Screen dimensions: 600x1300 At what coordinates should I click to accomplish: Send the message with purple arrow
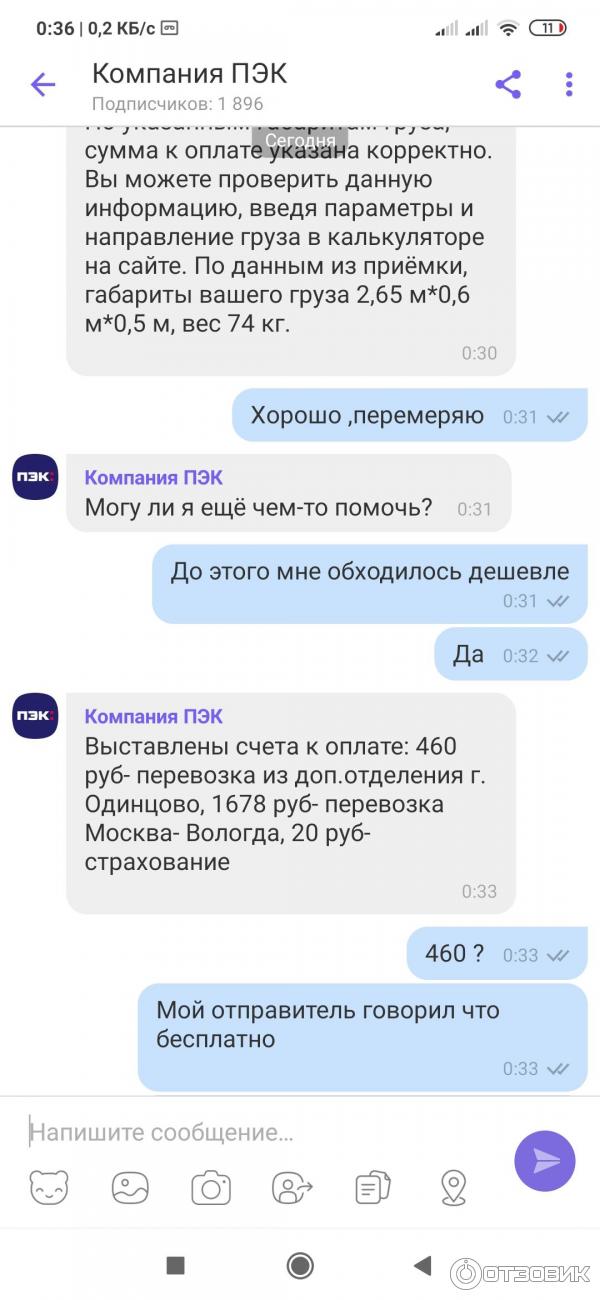(545, 1160)
